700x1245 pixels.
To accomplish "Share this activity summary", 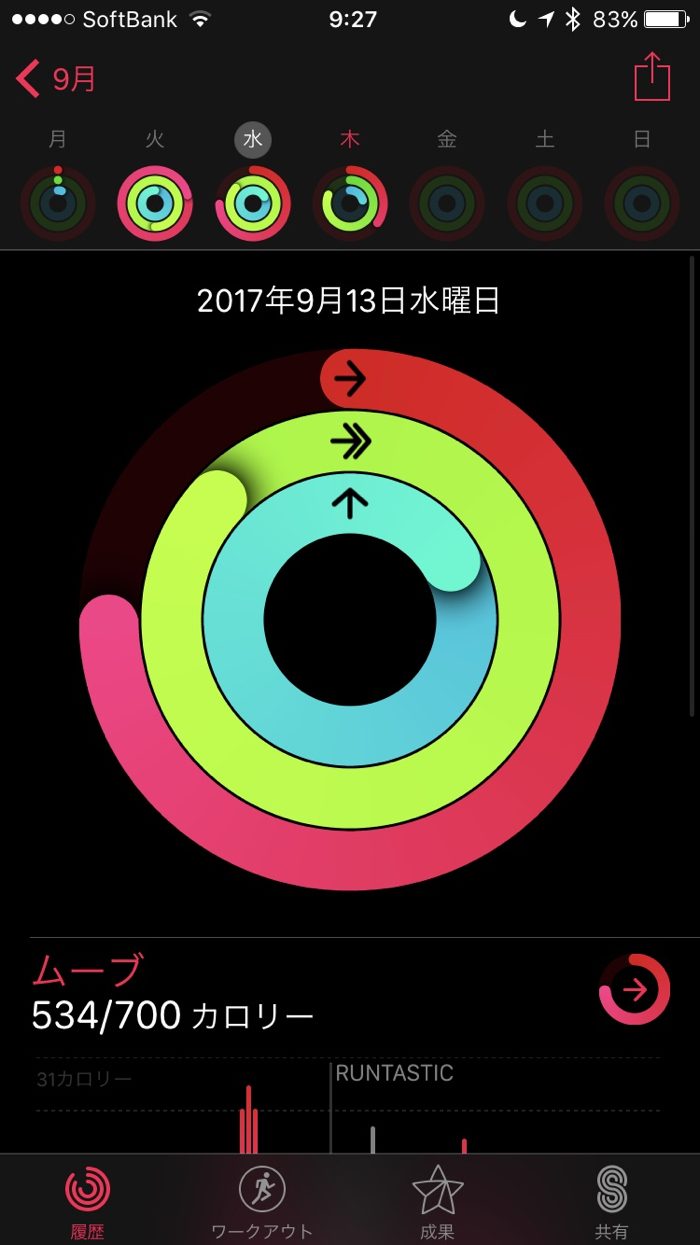I will [x=652, y=76].
